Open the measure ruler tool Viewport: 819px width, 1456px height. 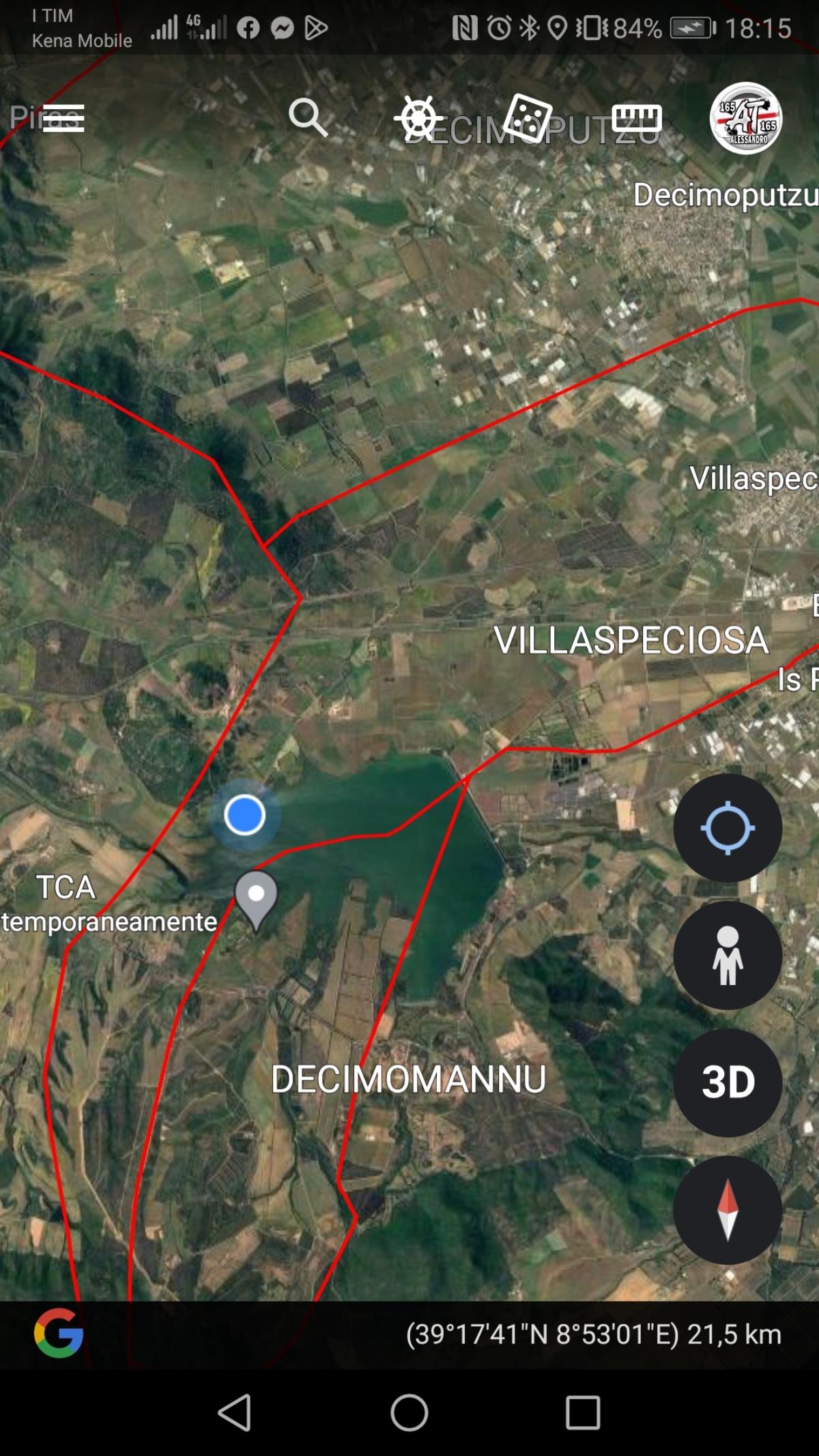(x=636, y=118)
